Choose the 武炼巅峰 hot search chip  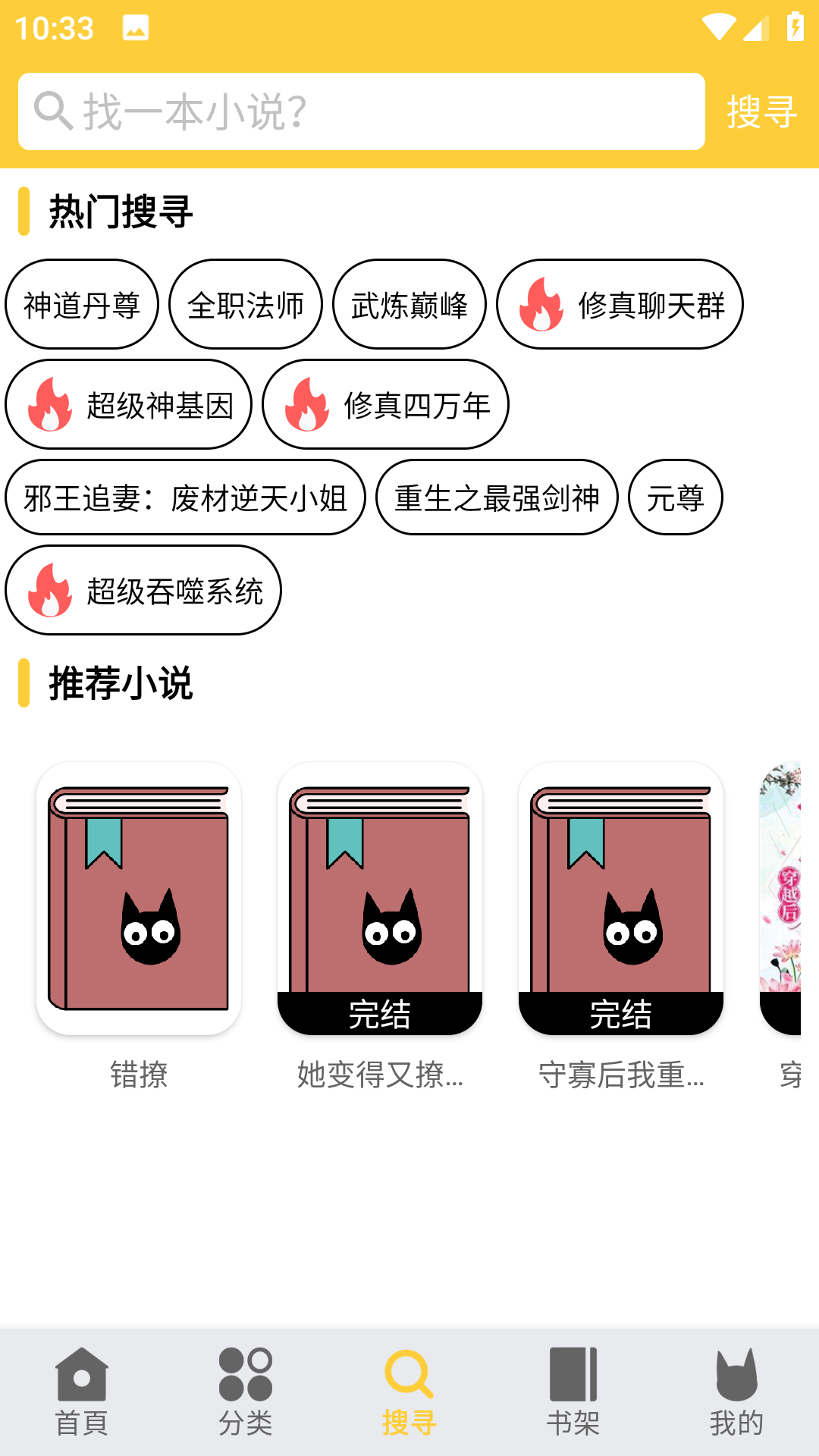click(x=409, y=305)
